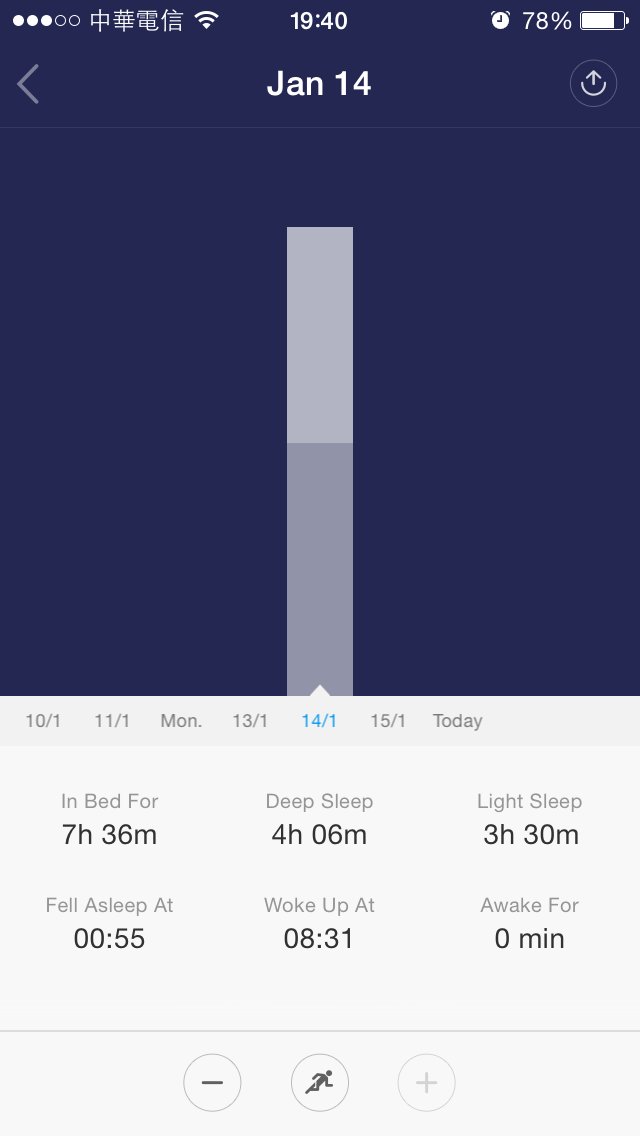View sleep data for 13/1
The width and height of the screenshot is (640, 1136).
[250, 721]
